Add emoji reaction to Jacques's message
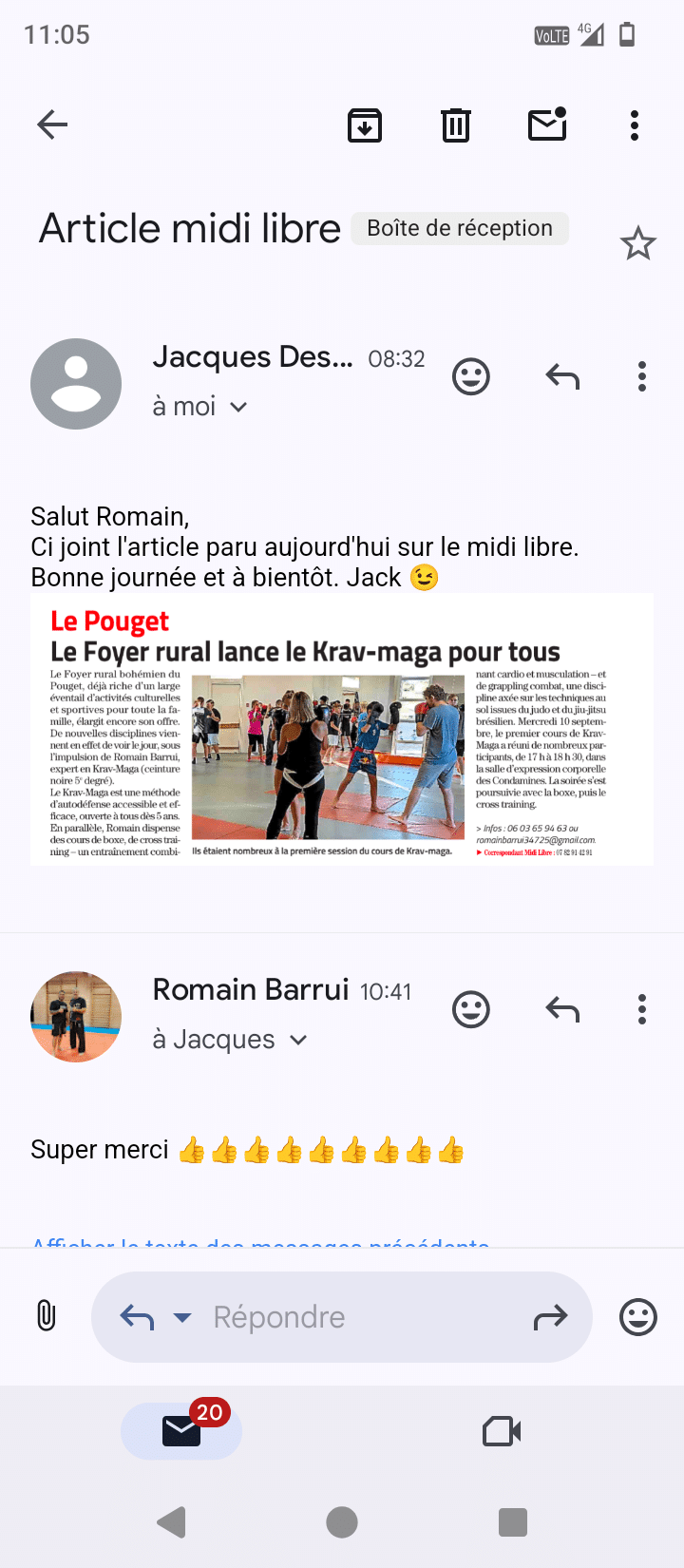The height and width of the screenshot is (1568, 684). [471, 377]
